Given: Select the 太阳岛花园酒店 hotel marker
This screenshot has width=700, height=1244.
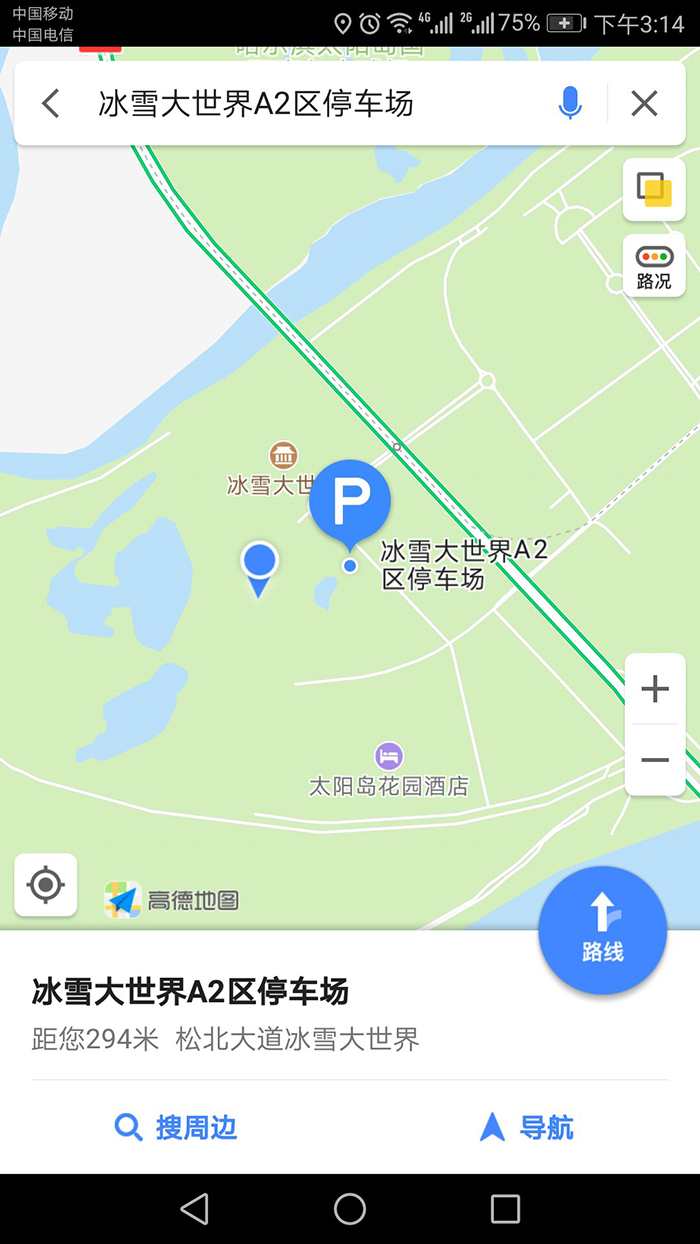Looking at the screenshot, I should pyautogui.click(x=389, y=756).
